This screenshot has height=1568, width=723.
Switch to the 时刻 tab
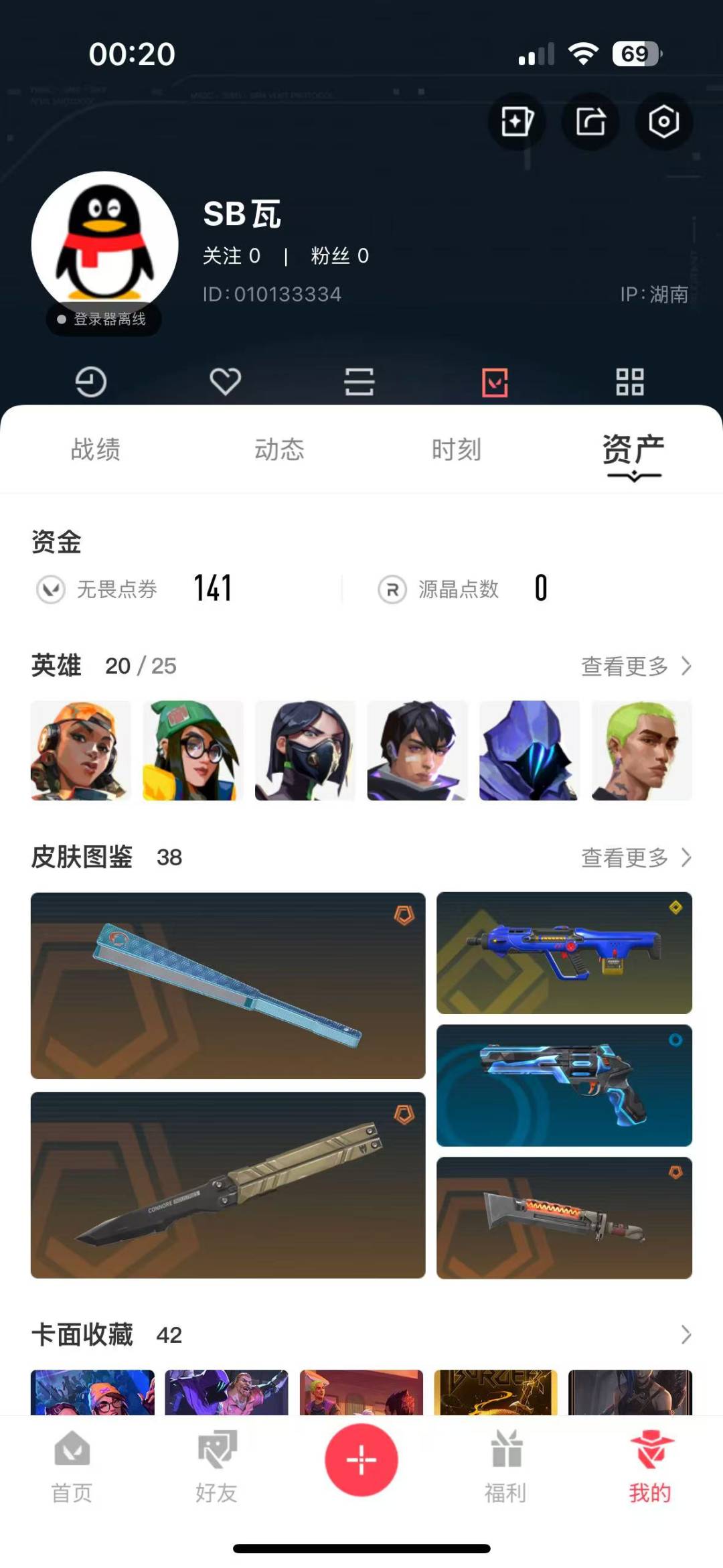[x=457, y=449]
